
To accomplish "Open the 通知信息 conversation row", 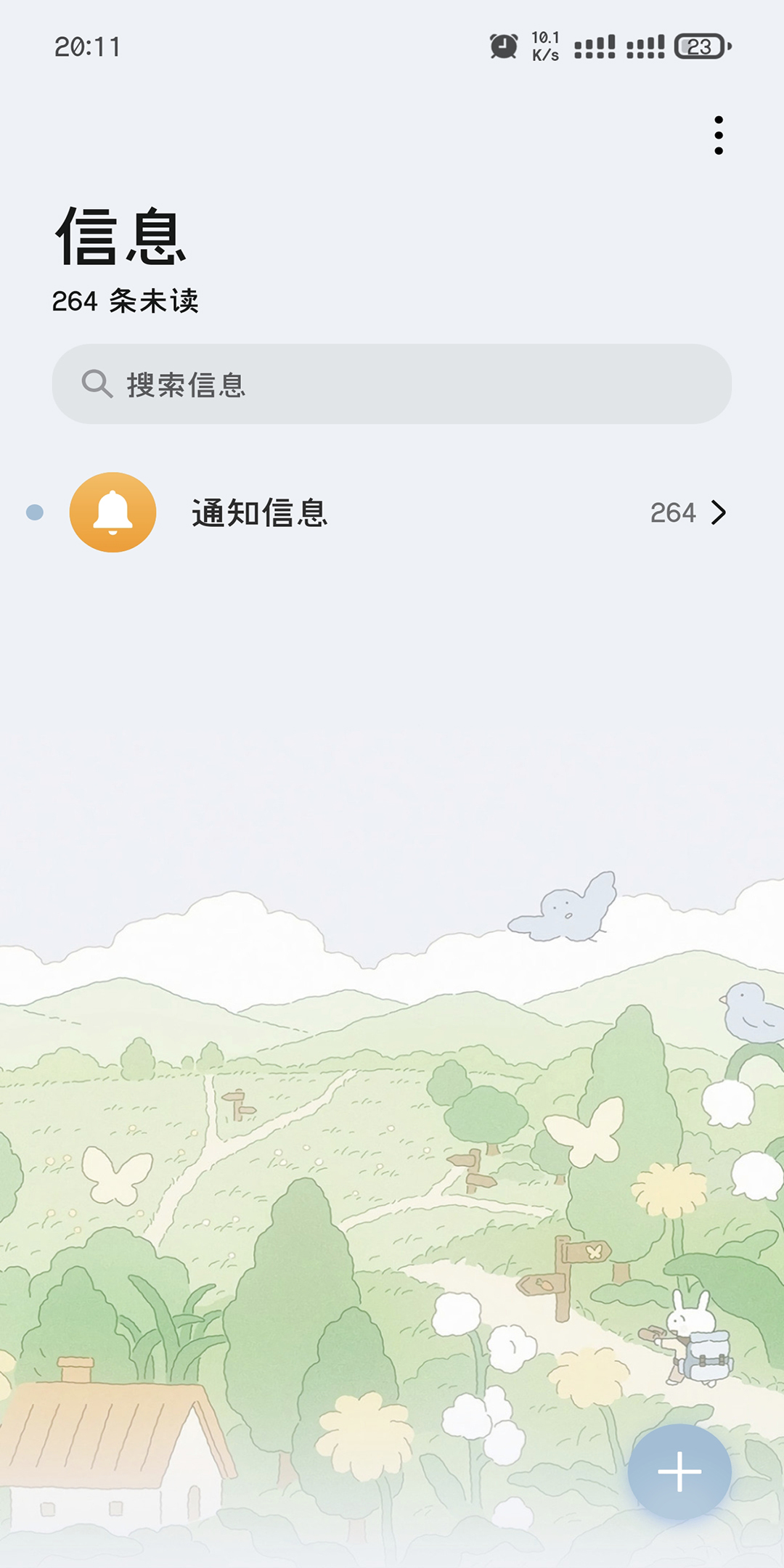I will click(x=392, y=513).
